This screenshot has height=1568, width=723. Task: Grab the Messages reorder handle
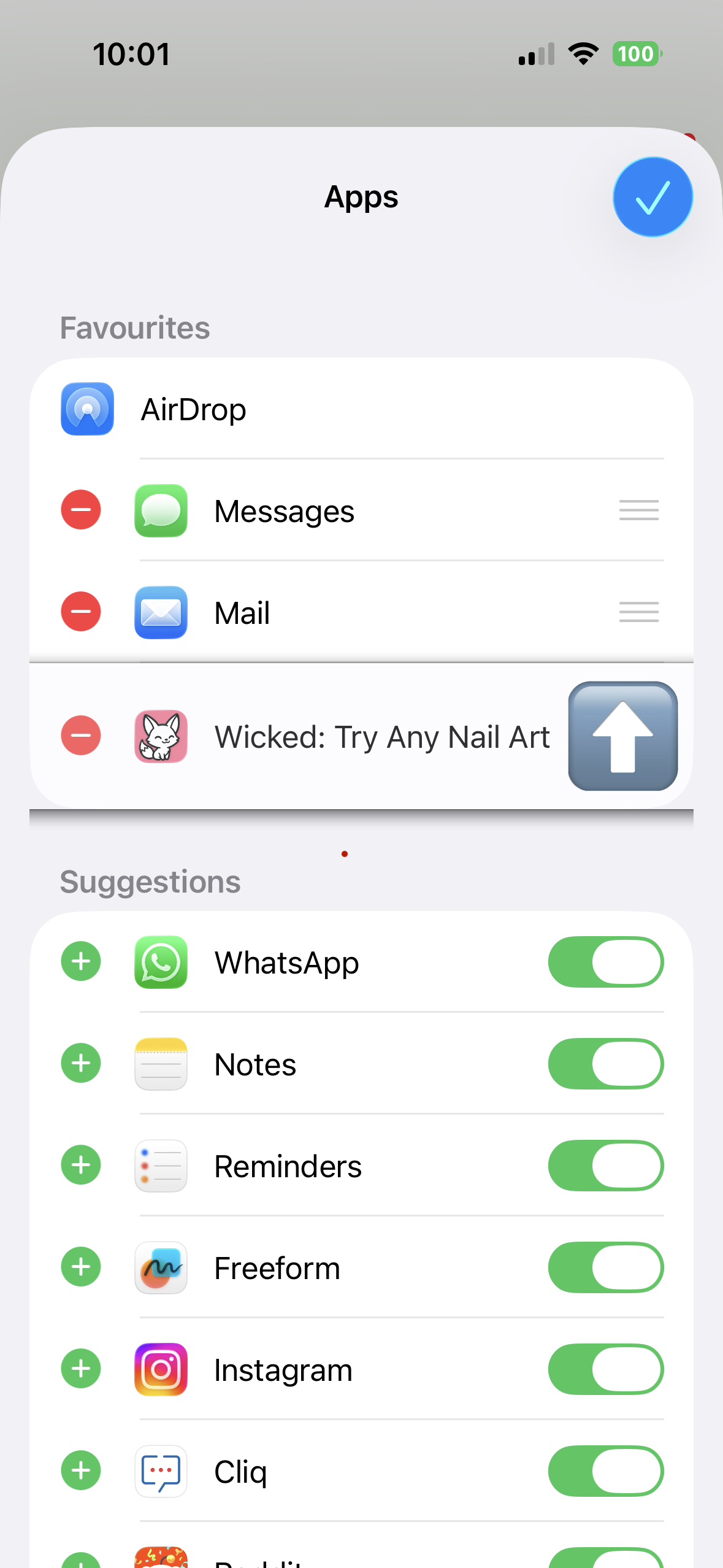click(638, 510)
